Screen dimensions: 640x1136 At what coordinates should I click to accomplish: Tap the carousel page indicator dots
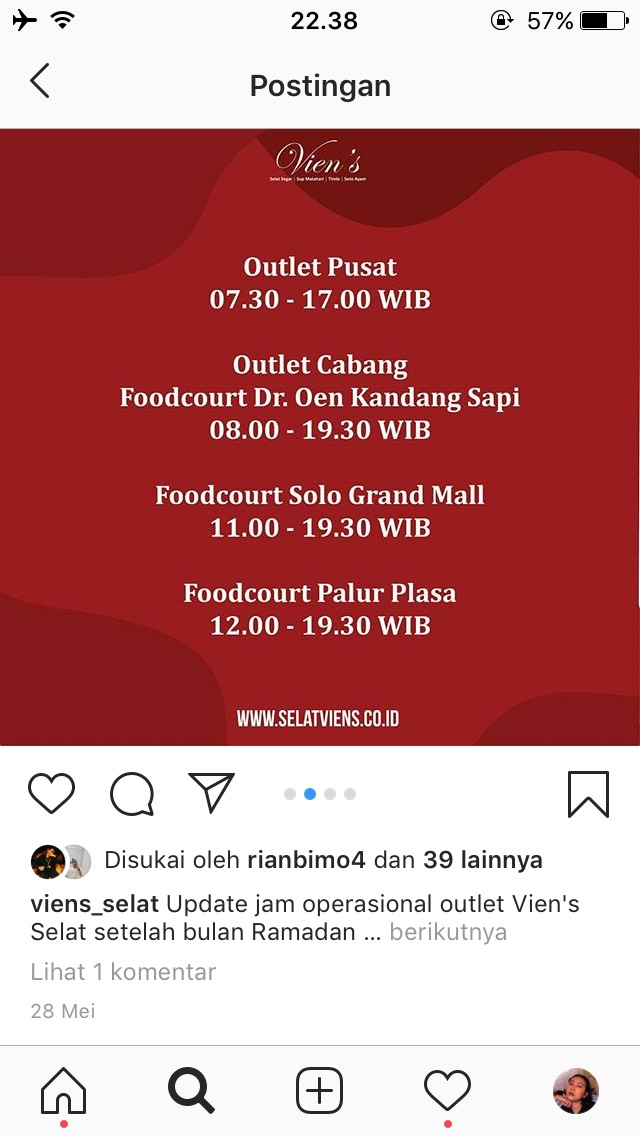(320, 794)
